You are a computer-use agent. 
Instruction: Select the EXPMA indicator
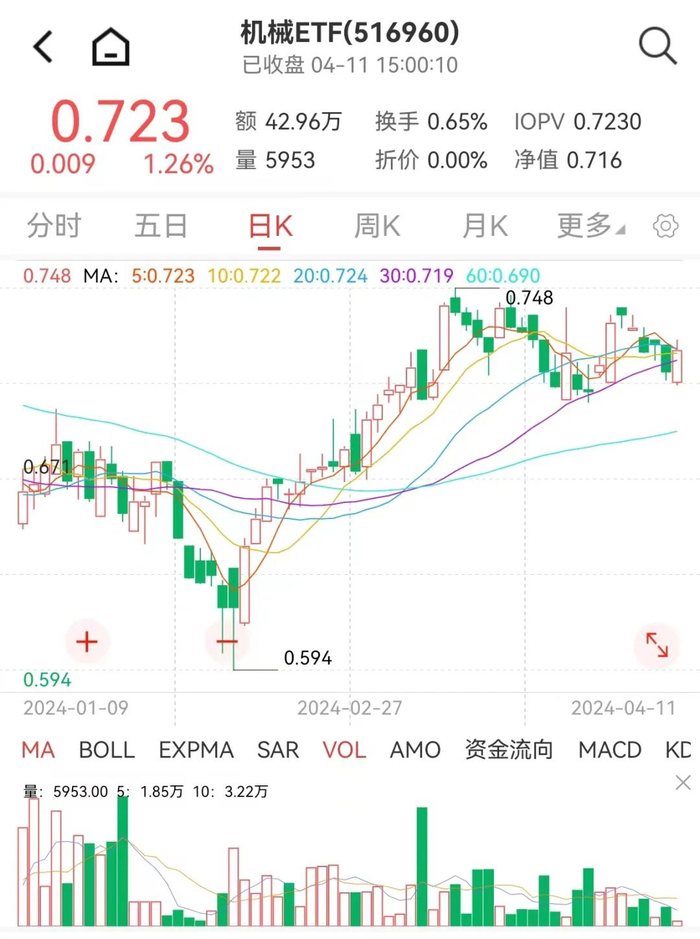point(196,749)
